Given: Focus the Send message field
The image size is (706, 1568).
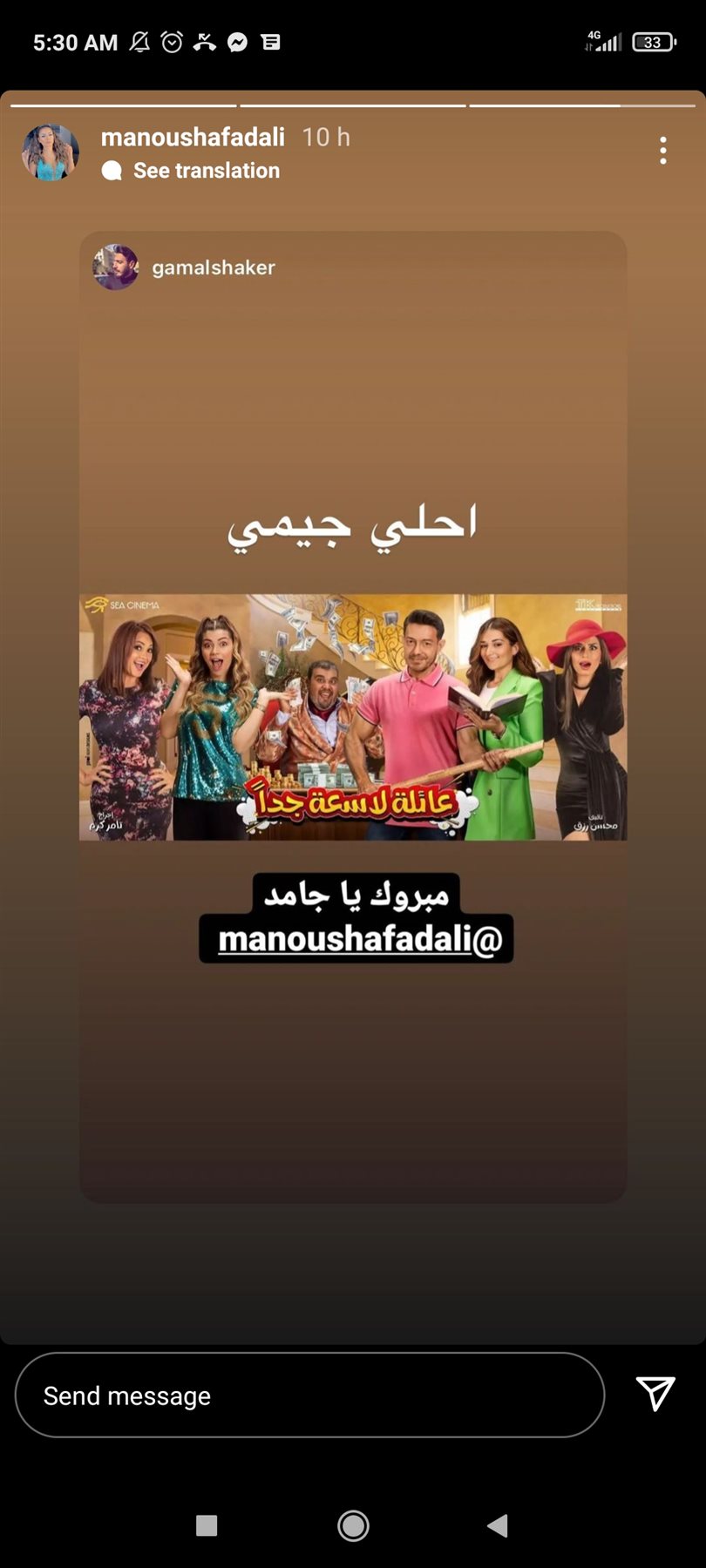Looking at the screenshot, I should [309, 1396].
